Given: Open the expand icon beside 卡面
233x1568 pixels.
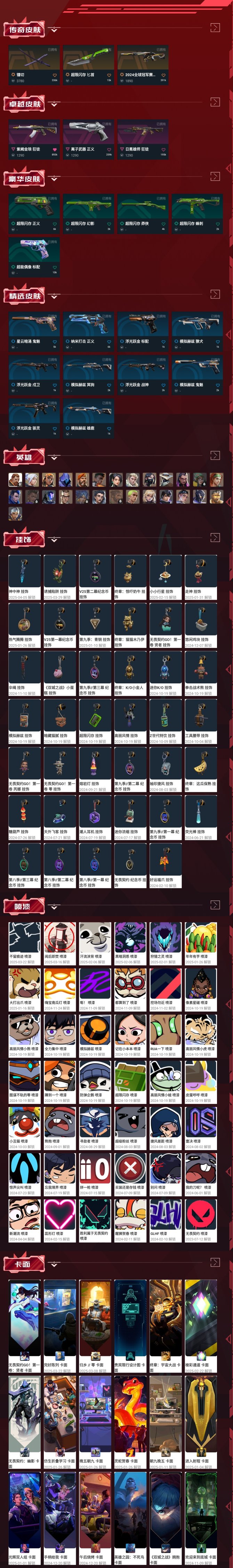Looking at the screenshot, I should click(x=215, y=1245).
